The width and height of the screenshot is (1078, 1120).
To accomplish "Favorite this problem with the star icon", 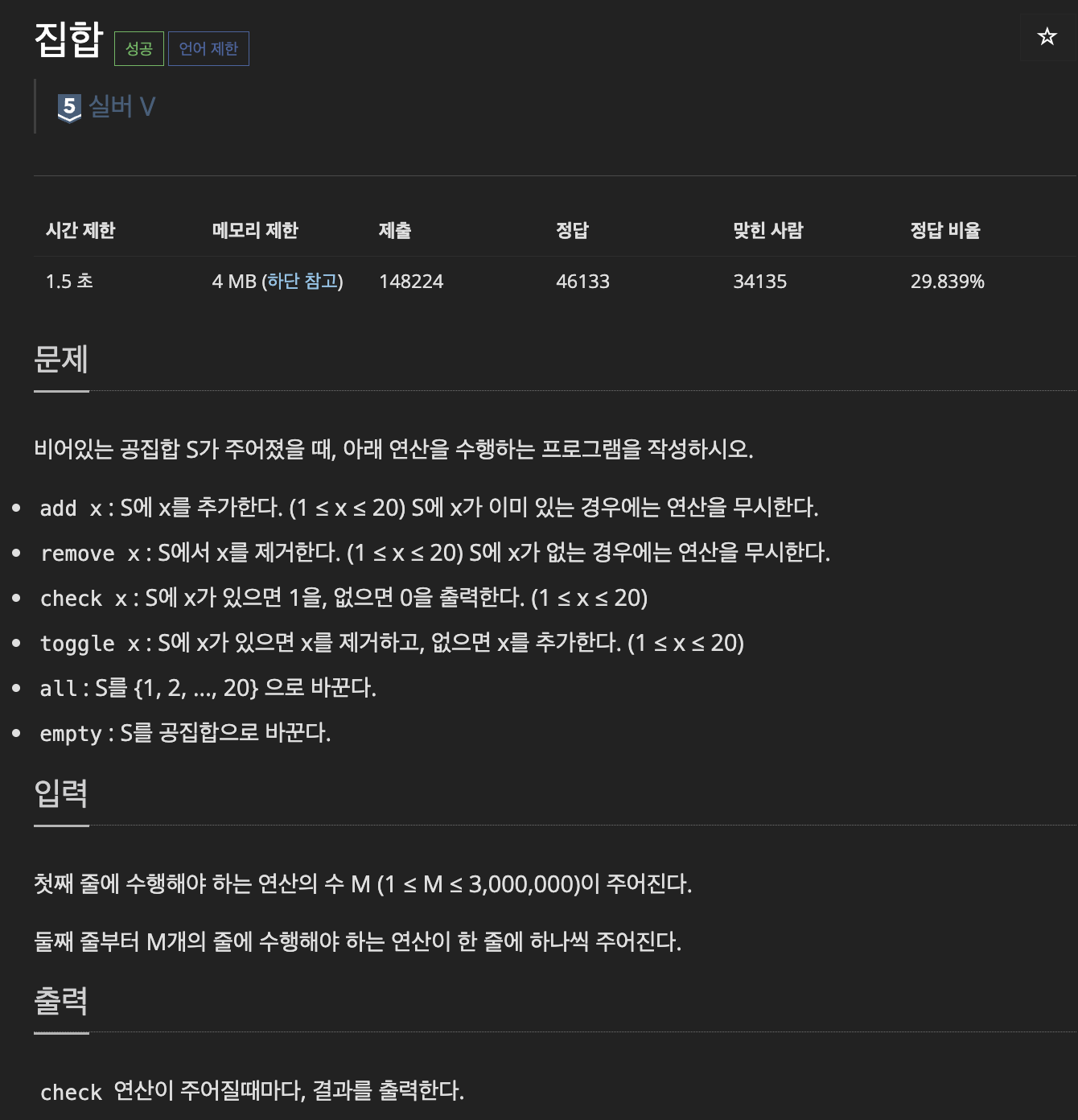I will click(x=1047, y=36).
